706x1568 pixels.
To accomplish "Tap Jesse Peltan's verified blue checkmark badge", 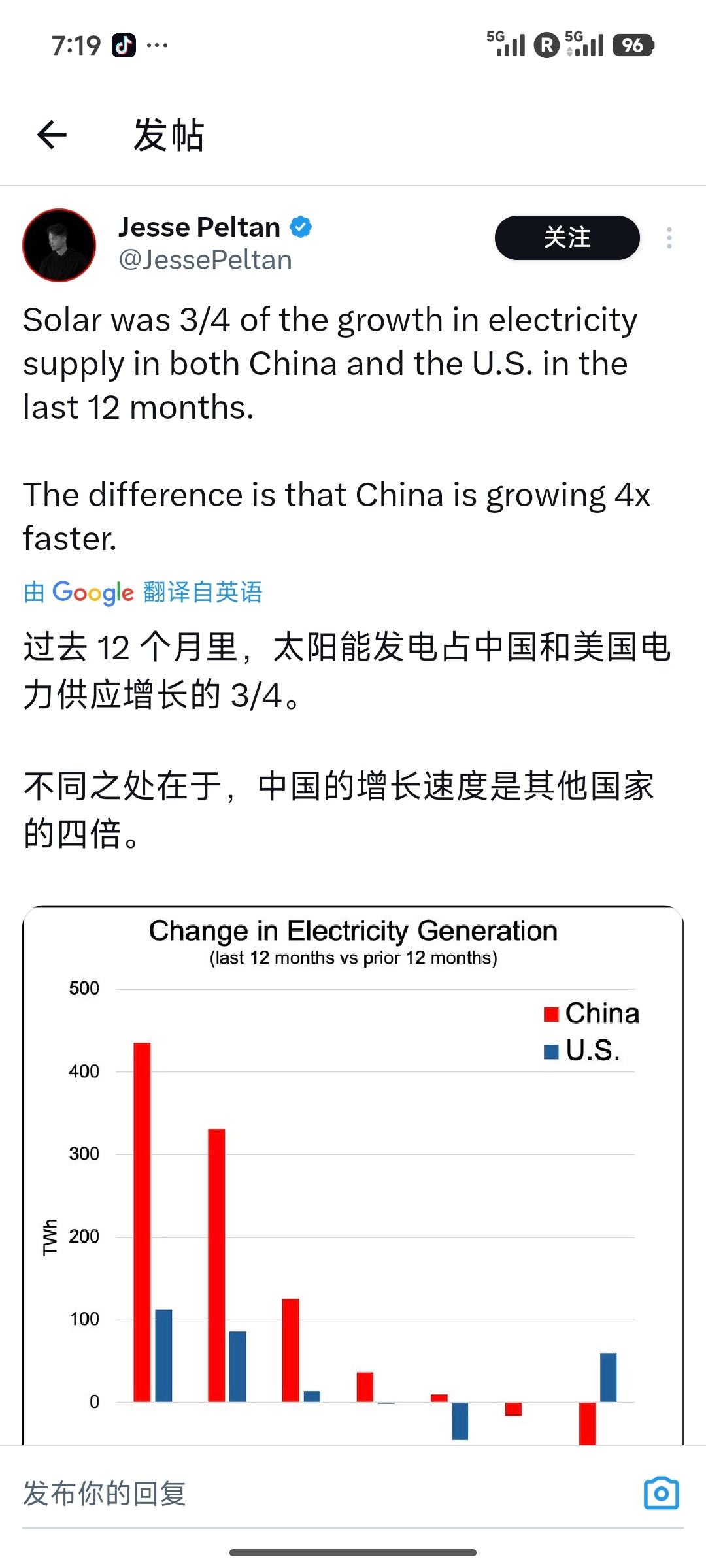I will point(300,227).
